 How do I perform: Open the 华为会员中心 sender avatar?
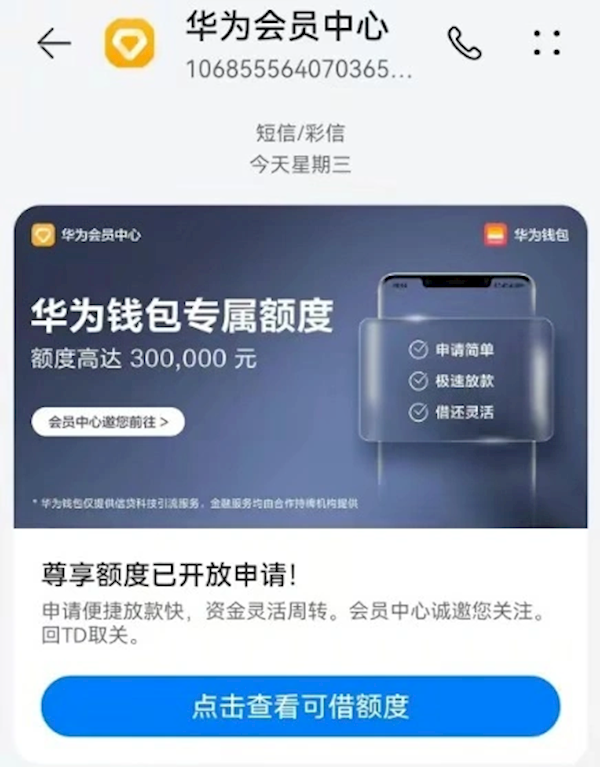(130, 43)
